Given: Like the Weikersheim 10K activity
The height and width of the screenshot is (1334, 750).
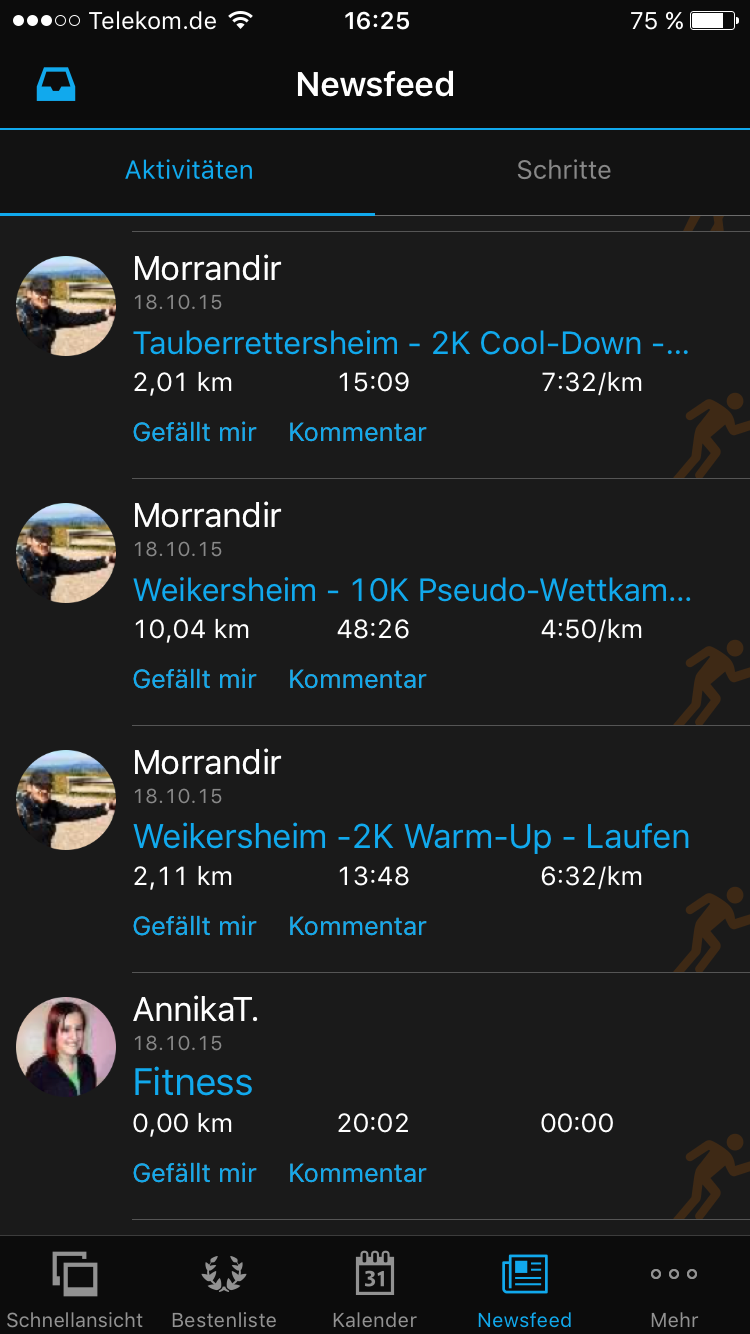Looking at the screenshot, I should 194,679.
